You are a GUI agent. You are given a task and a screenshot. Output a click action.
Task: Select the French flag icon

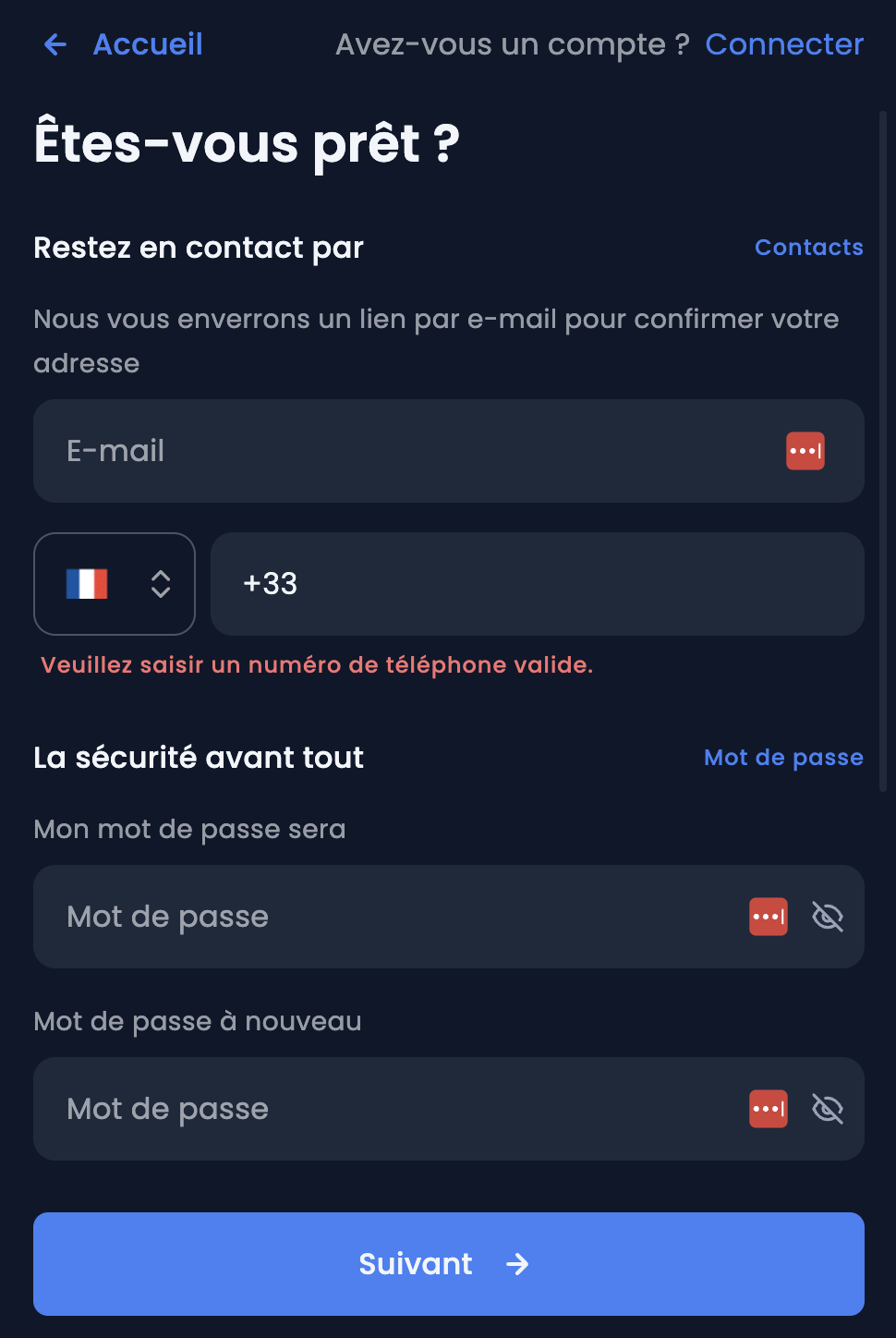(88, 584)
